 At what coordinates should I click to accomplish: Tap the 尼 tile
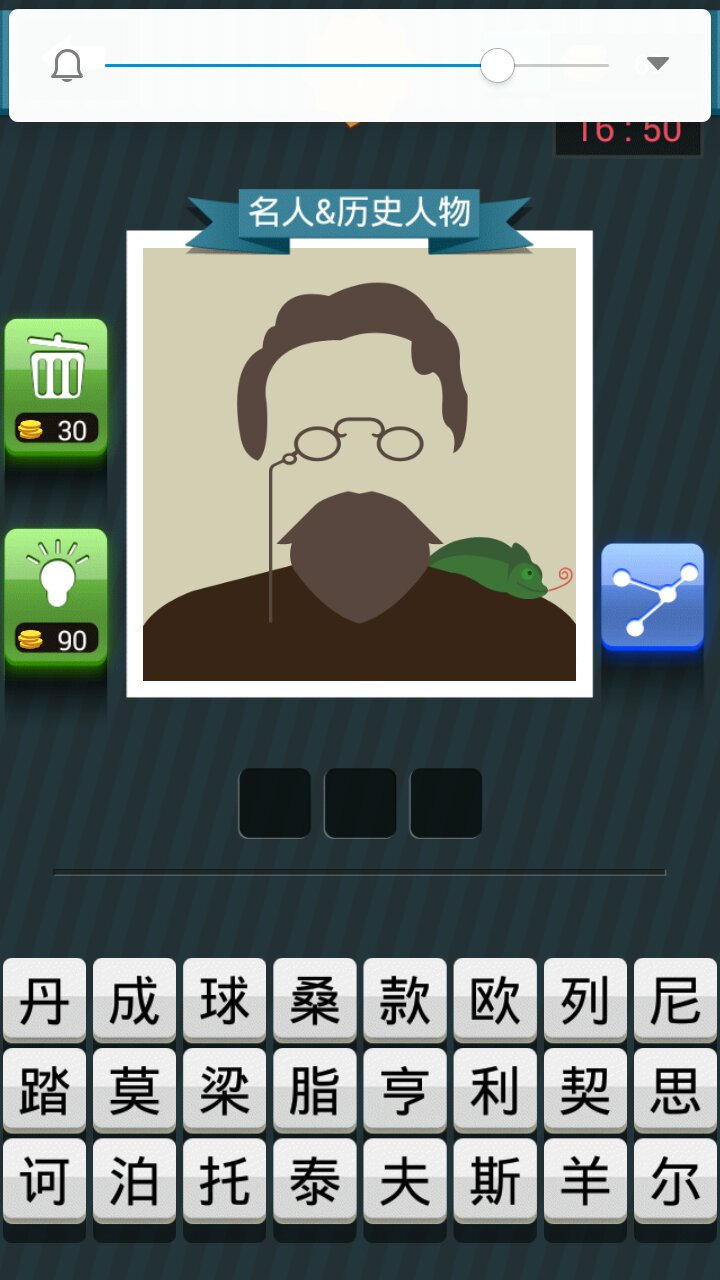[675, 1000]
